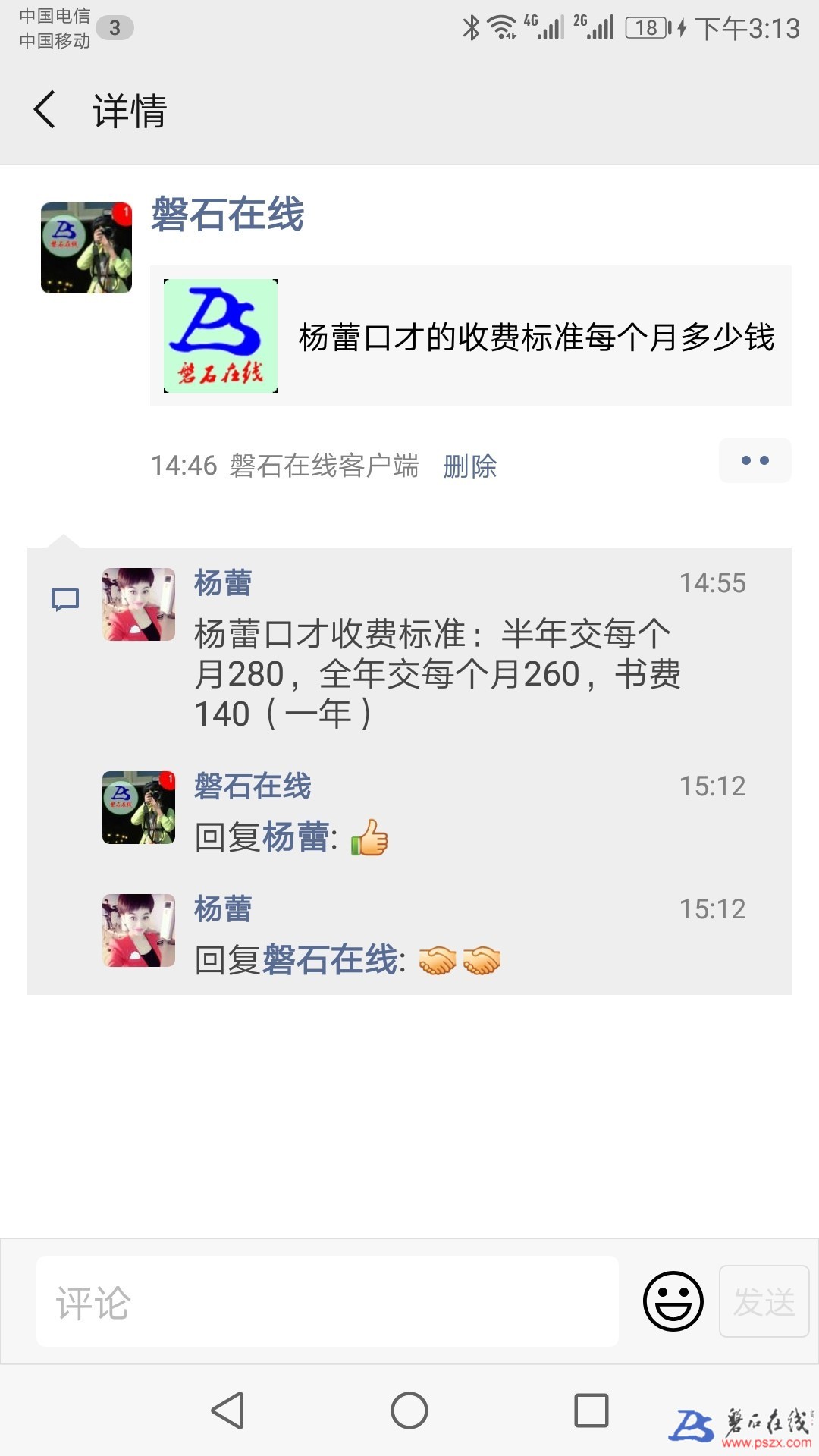Image resolution: width=819 pixels, height=1456 pixels.
Task: Open 杨蕾's avatar in 14:55 comment
Action: (x=139, y=604)
